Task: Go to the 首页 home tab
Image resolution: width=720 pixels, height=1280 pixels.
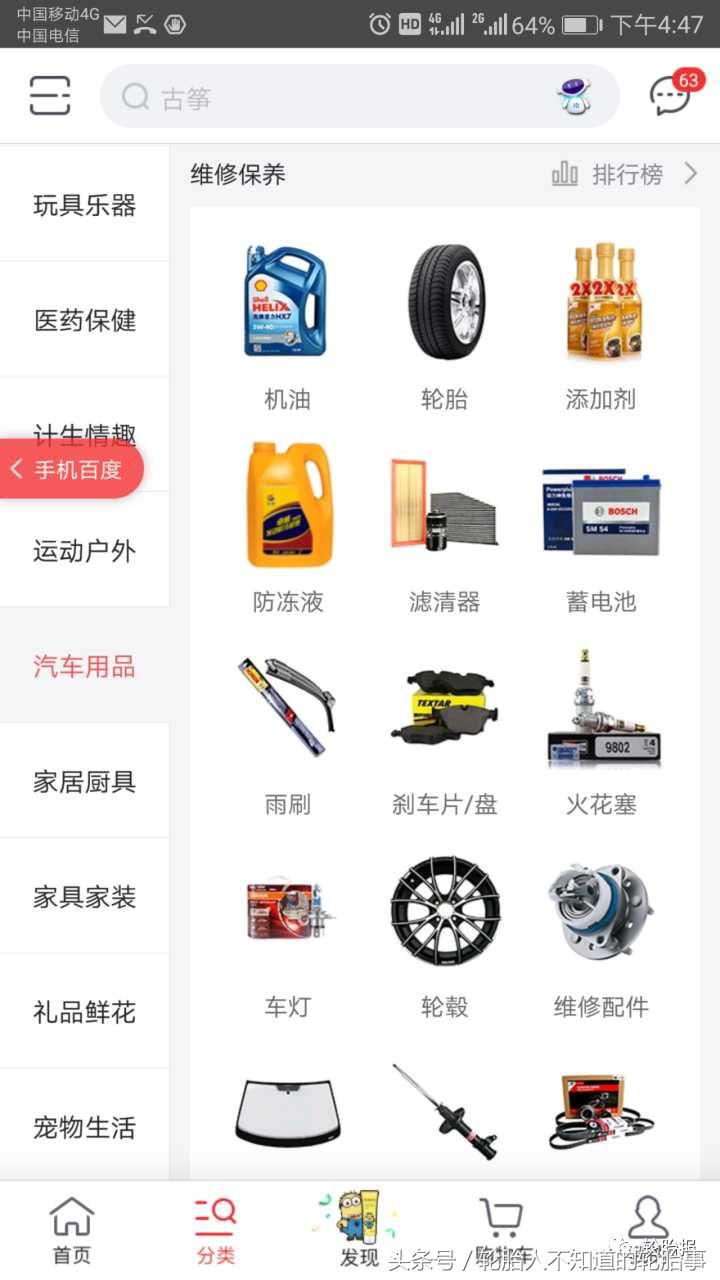Action: [x=71, y=1231]
